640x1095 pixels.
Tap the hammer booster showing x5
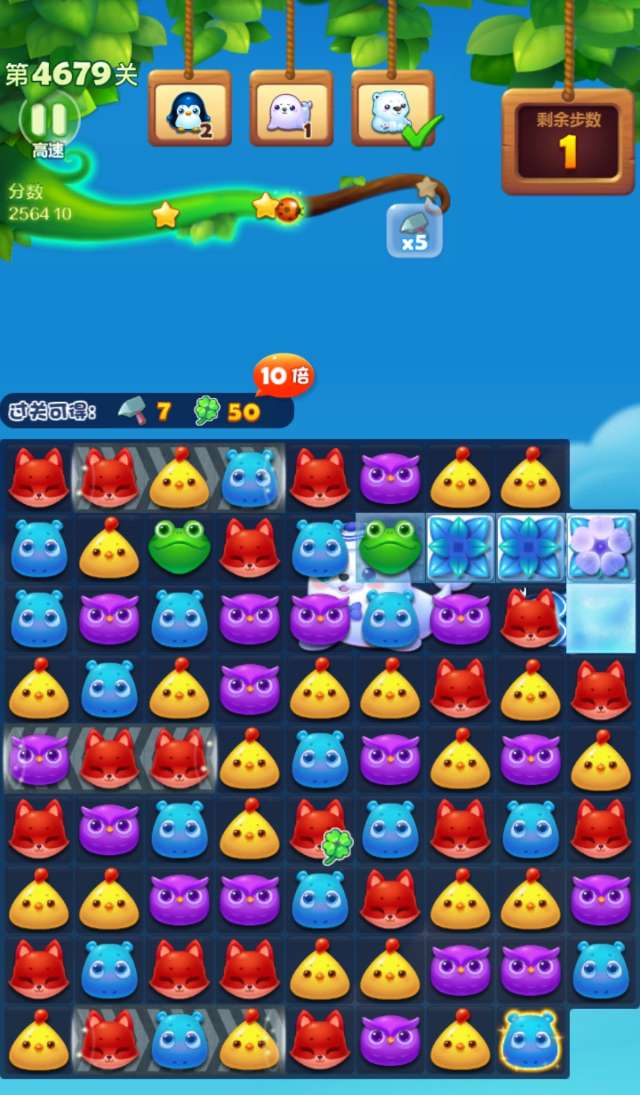(x=414, y=228)
